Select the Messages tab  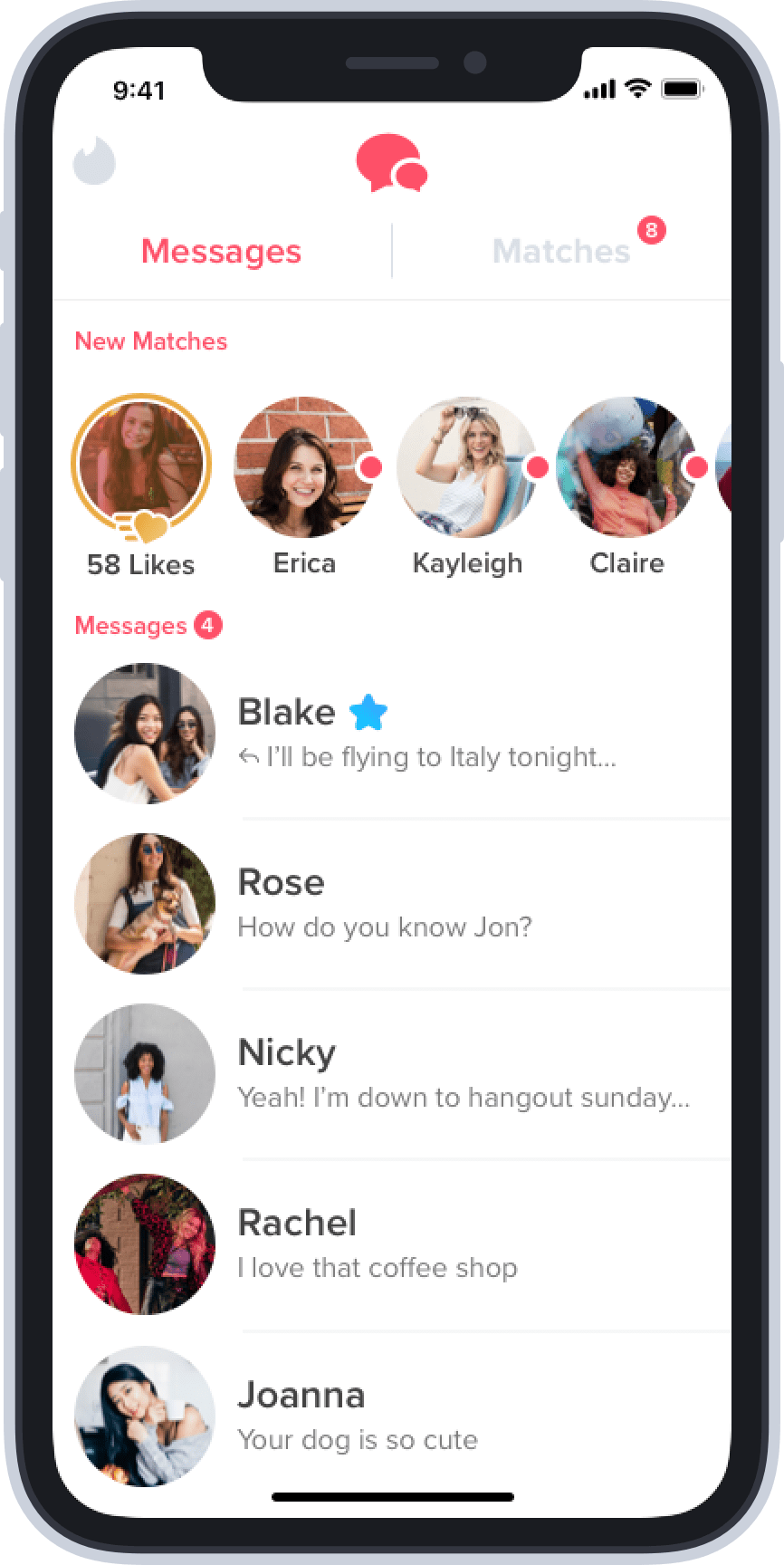point(221,251)
